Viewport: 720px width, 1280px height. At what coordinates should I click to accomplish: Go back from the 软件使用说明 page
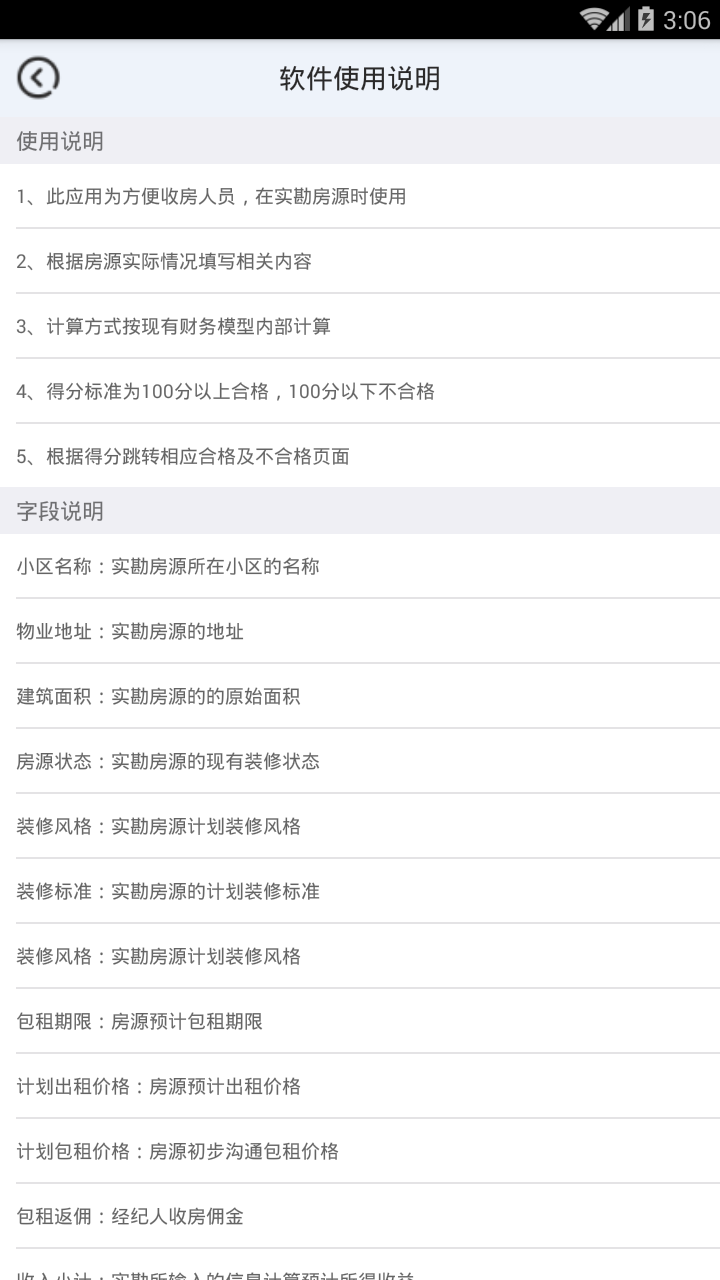pyautogui.click(x=38, y=78)
